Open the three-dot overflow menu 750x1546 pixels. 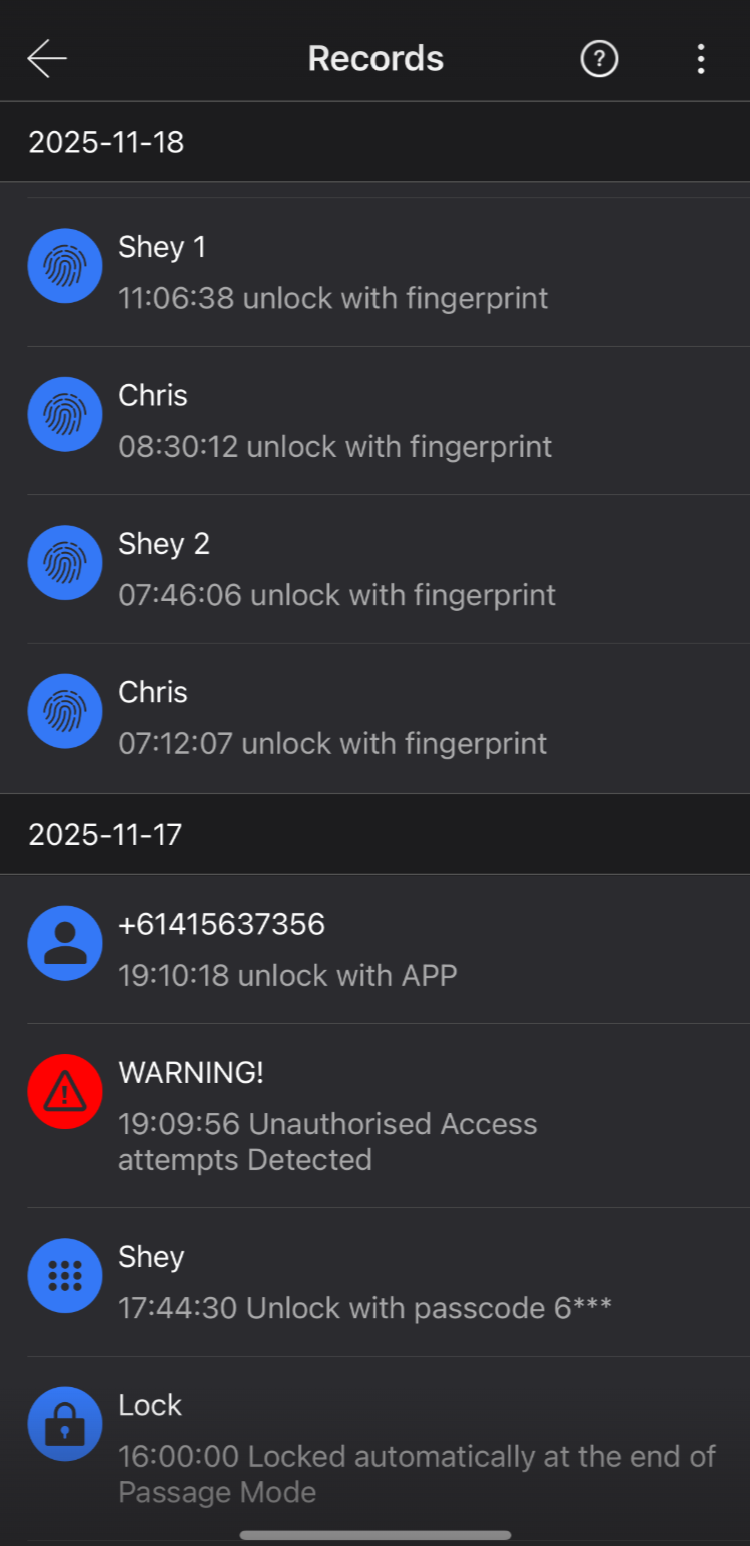point(700,59)
